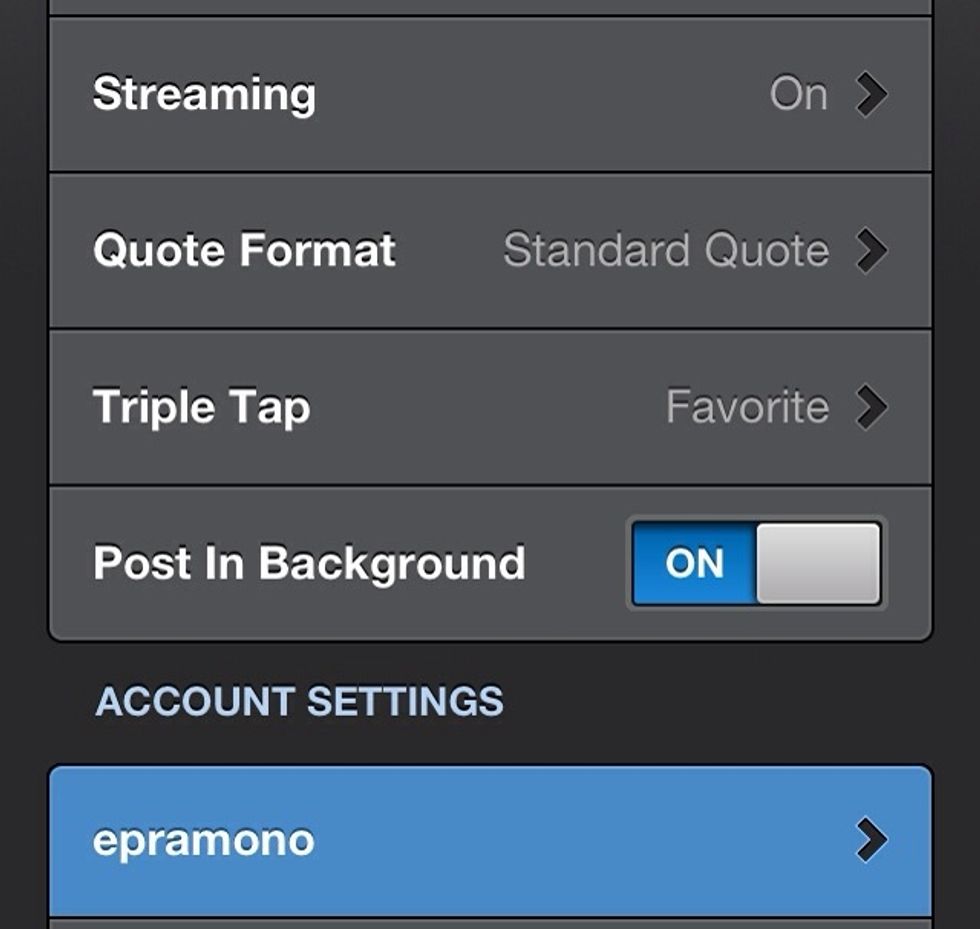Open the Triple Tap setting
This screenshot has height=929, width=980.
click(x=490, y=407)
